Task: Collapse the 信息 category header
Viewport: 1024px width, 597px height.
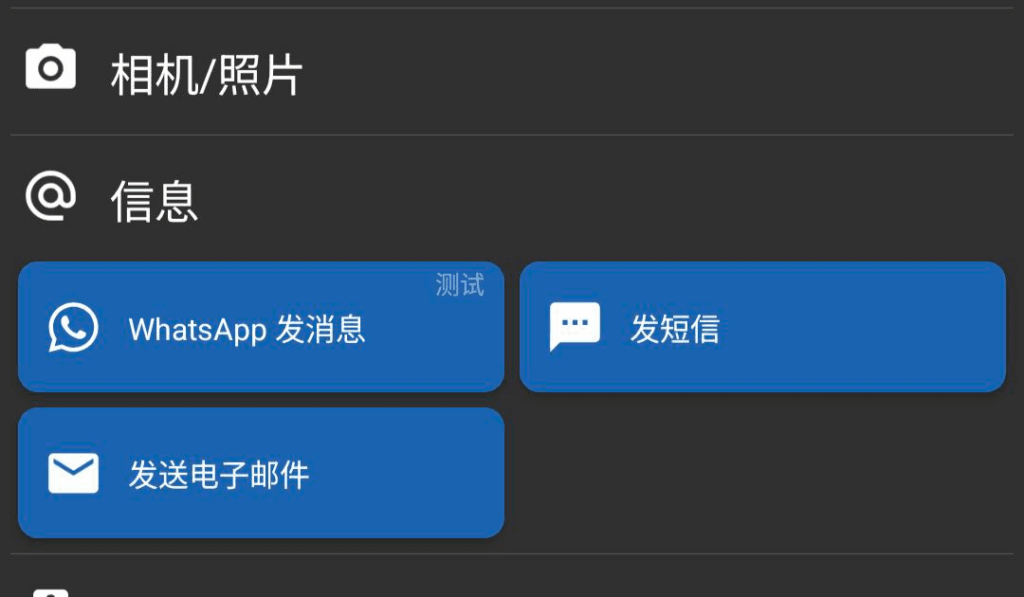Action: point(154,199)
